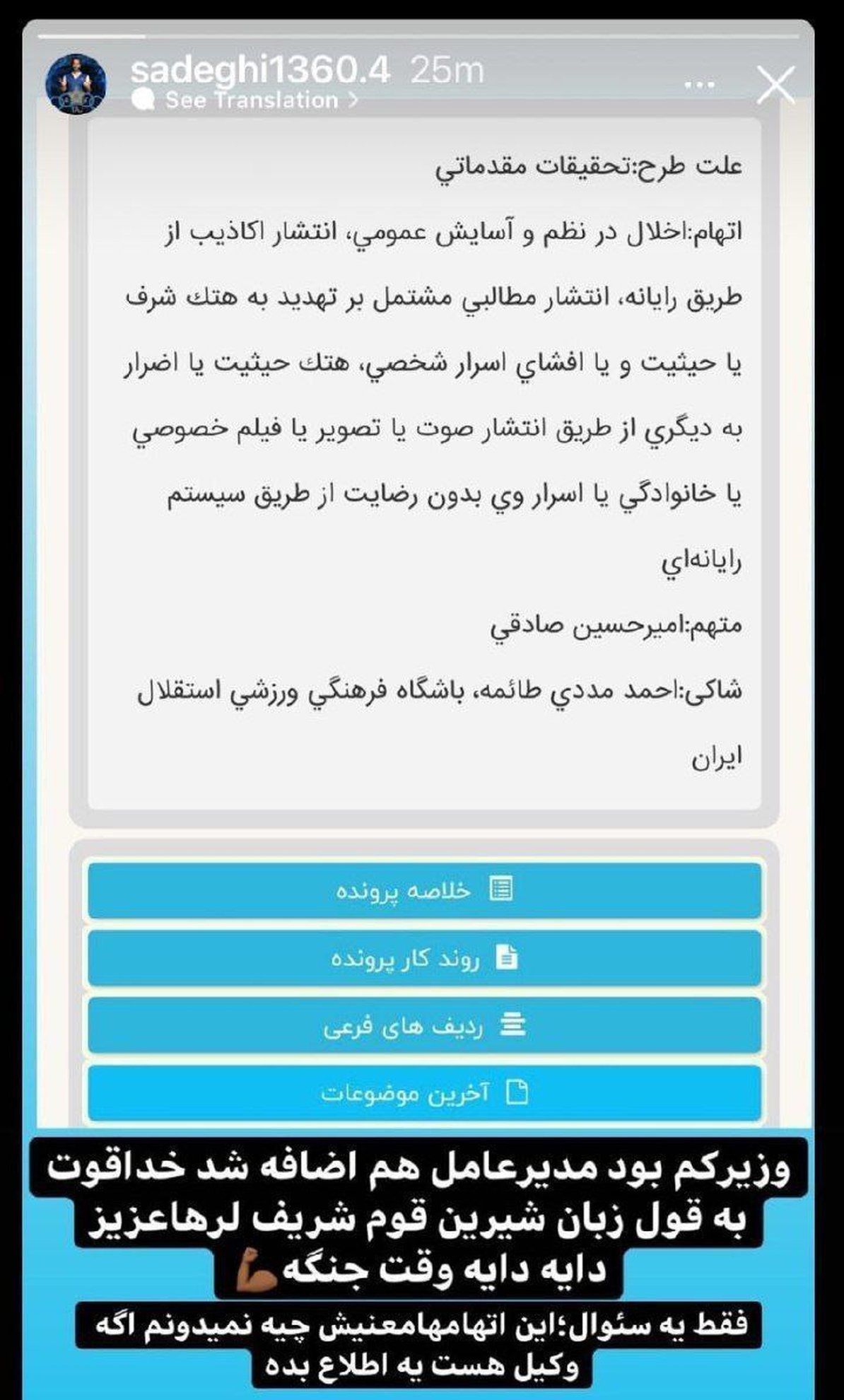Tap the translation speech-bubble icon
844x1400 pixels.
click(x=146, y=100)
